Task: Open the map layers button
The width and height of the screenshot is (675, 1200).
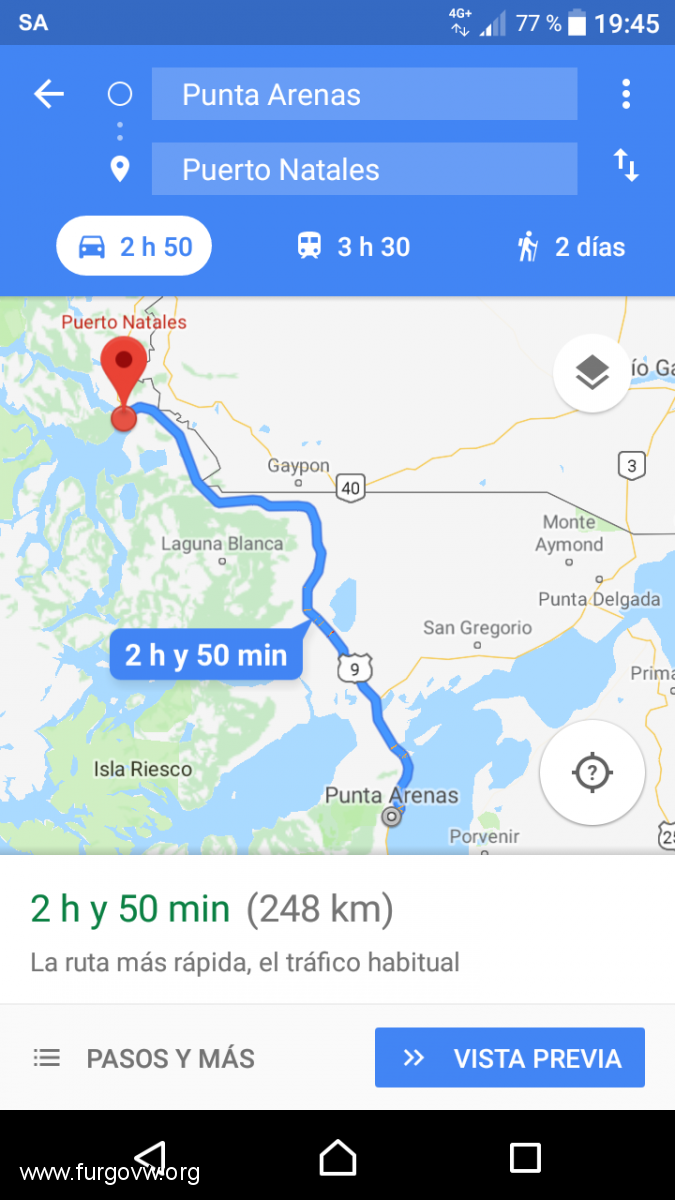Action: [x=592, y=373]
